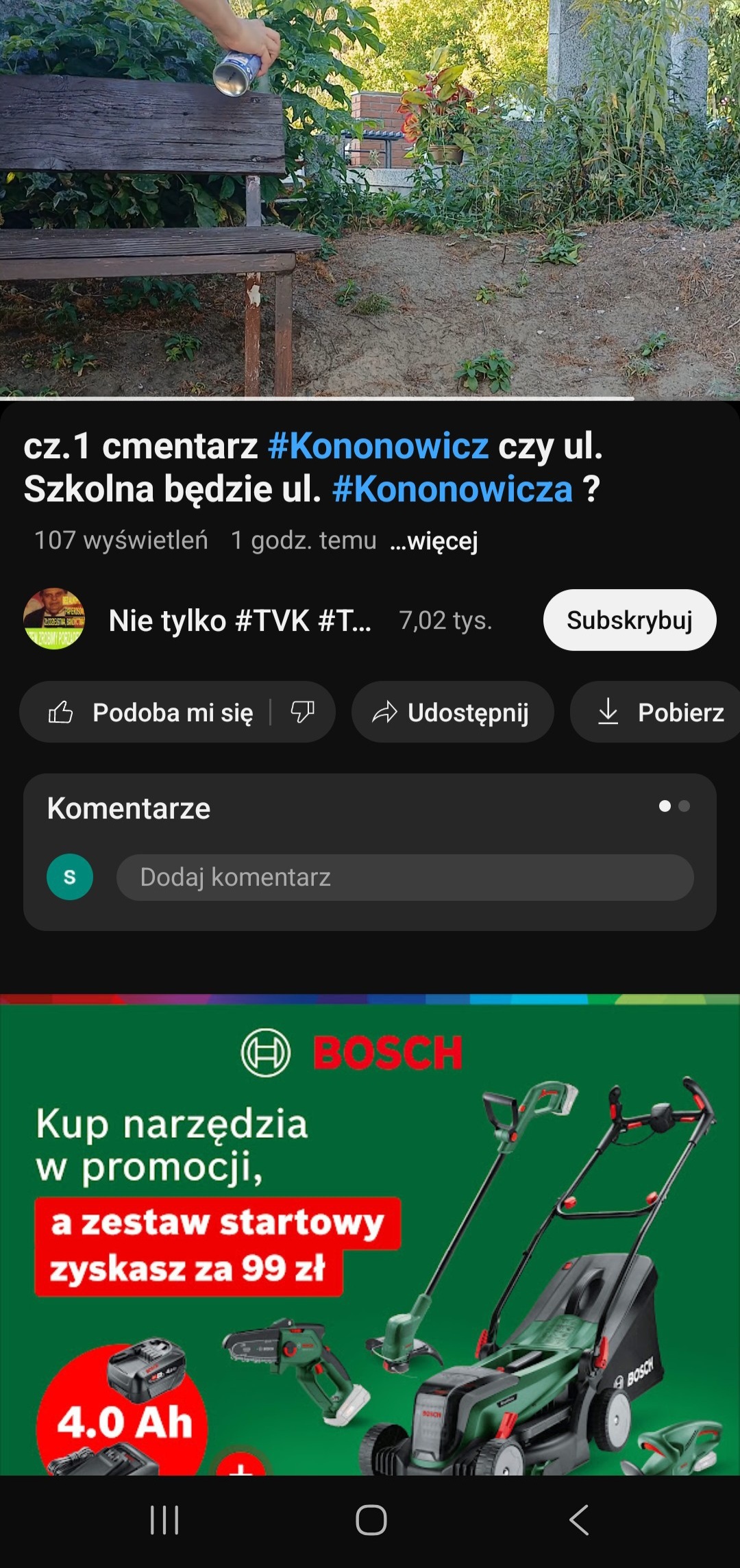This screenshot has height=1568, width=740.
Task: Expand description via "...więcej"
Action: 434,541
